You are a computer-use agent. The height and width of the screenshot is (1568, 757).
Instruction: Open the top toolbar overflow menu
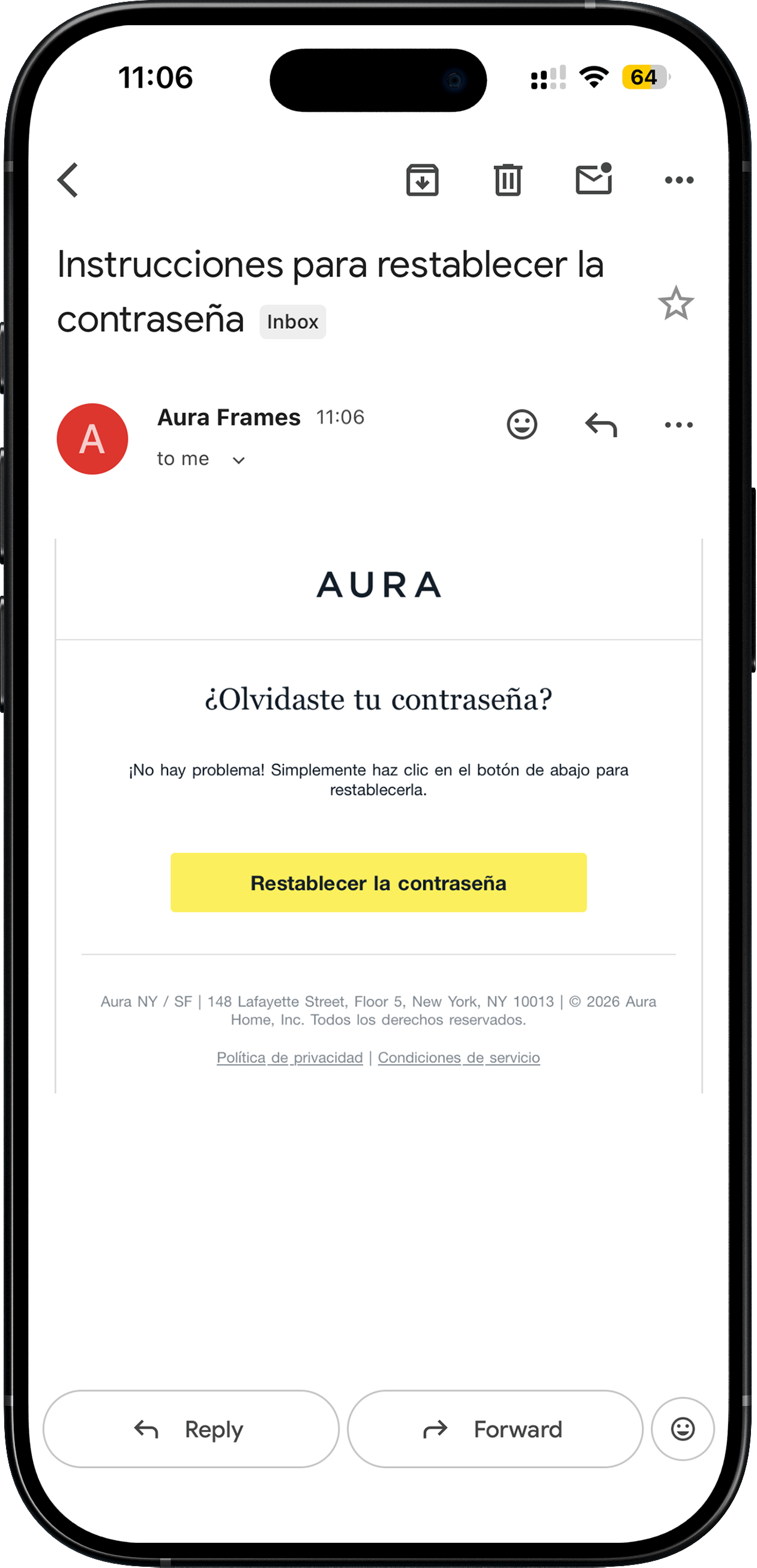679,180
